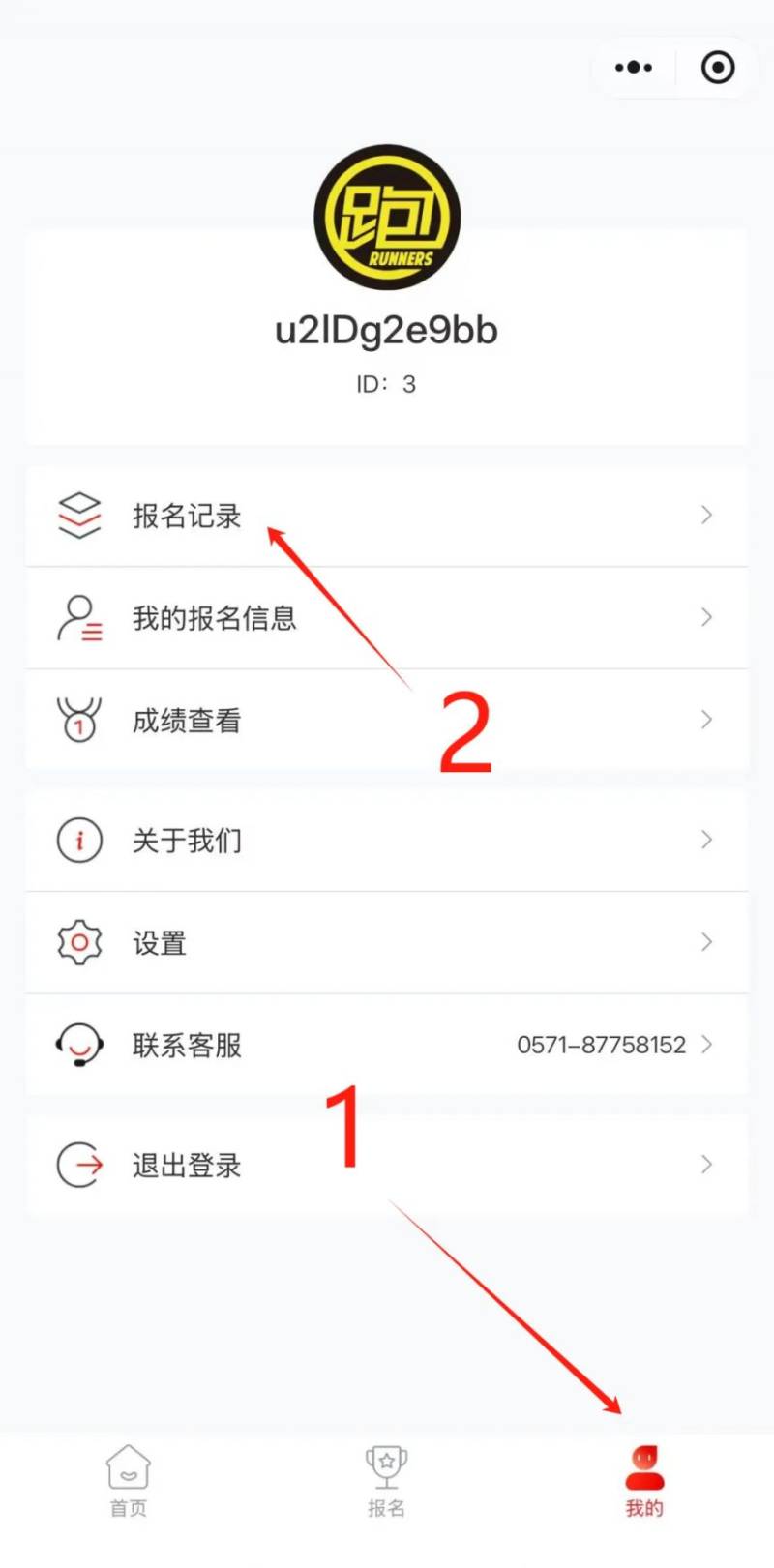Viewport: 774px width, 1568px height.
Task: Expand the 成绩查看 row chevron
Action: [706, 721]
